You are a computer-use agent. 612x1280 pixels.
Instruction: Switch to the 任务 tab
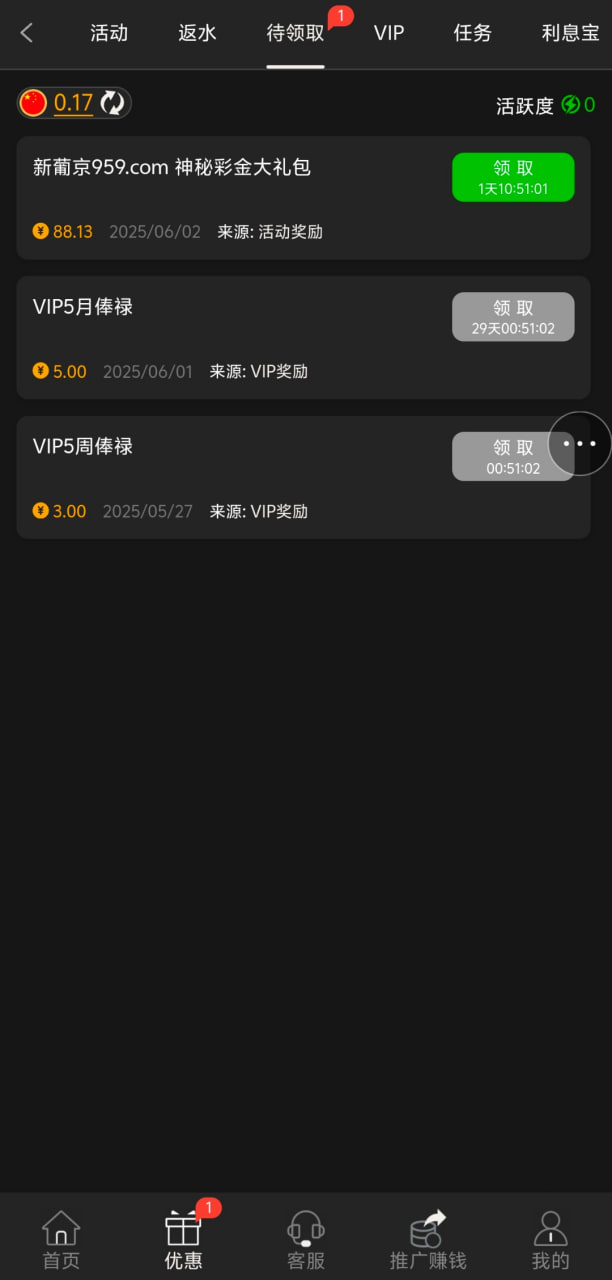click(472, 33)
